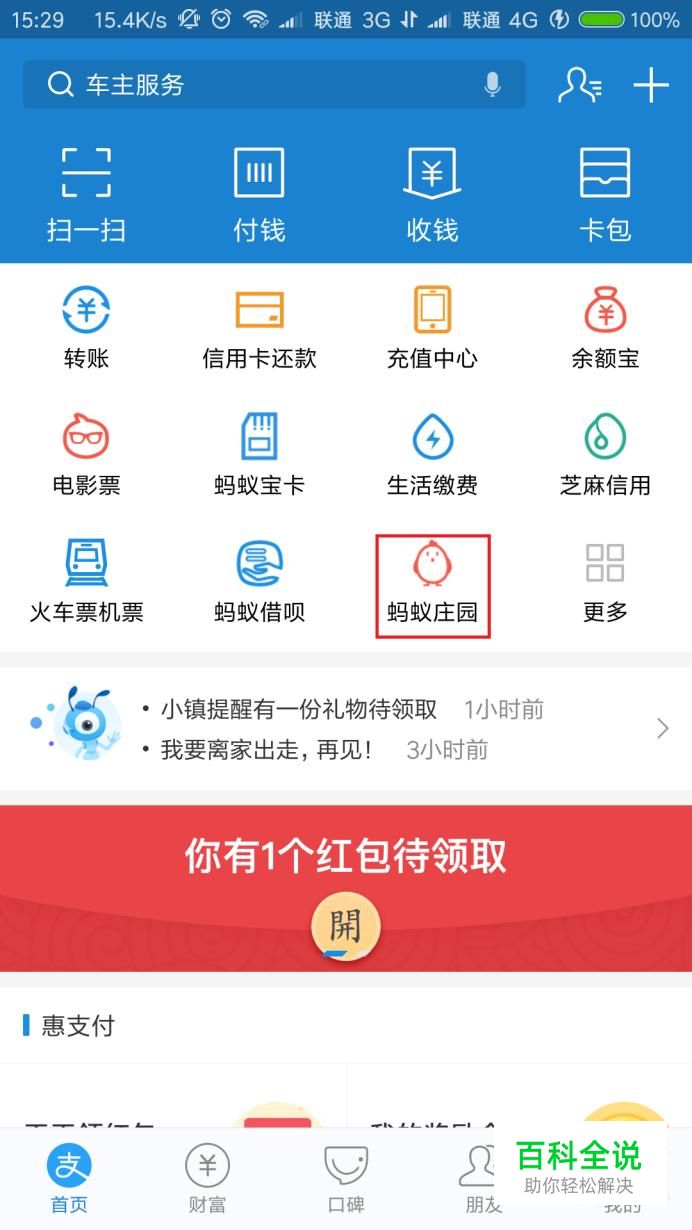Switch to the 口碑 tab

click(346, 1178)
